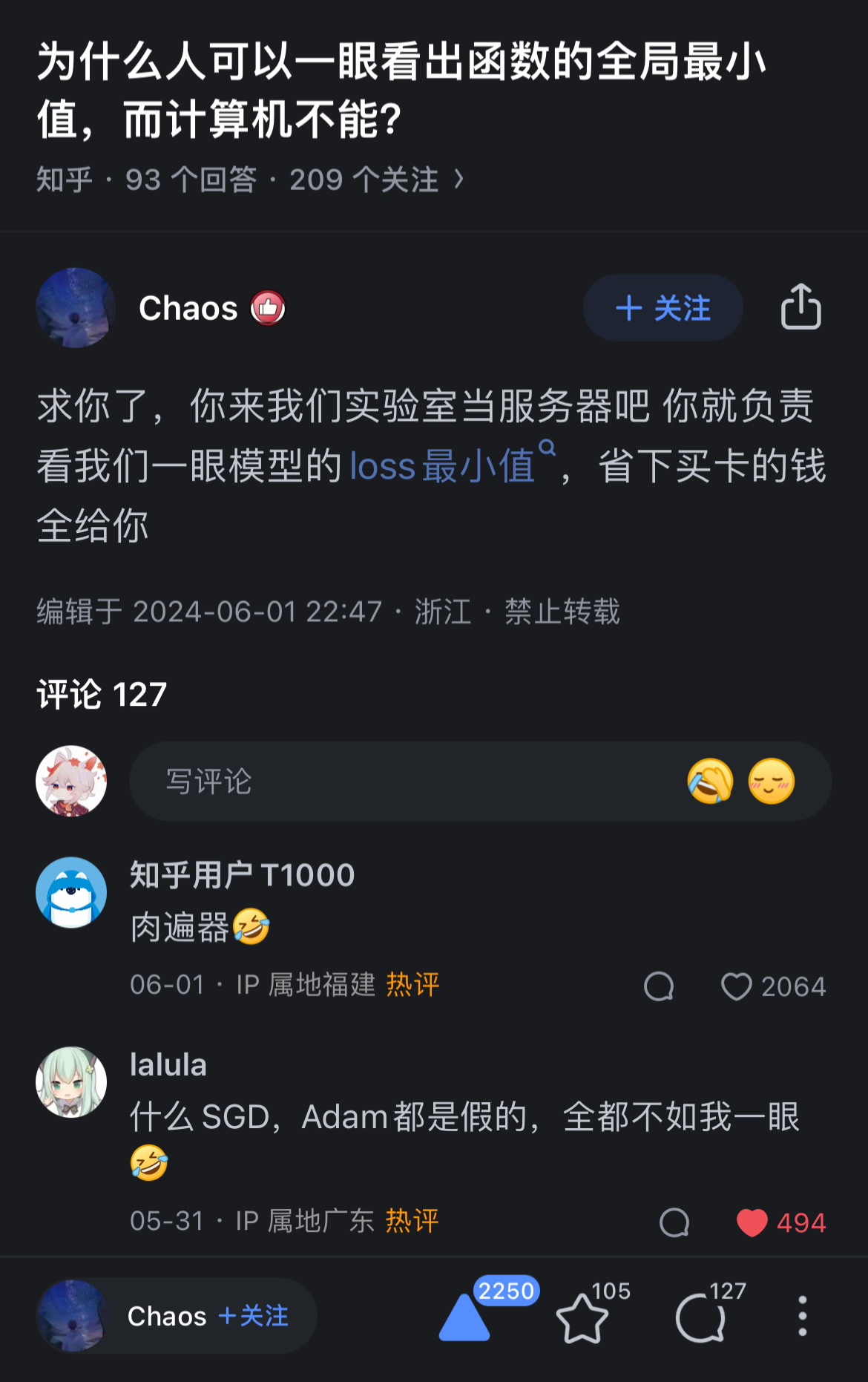Viewport: 868px width, 1382px height.
Task: Reply to 知乎用户T1000's comment via speech bubble
Action: (x=659, y=987)
